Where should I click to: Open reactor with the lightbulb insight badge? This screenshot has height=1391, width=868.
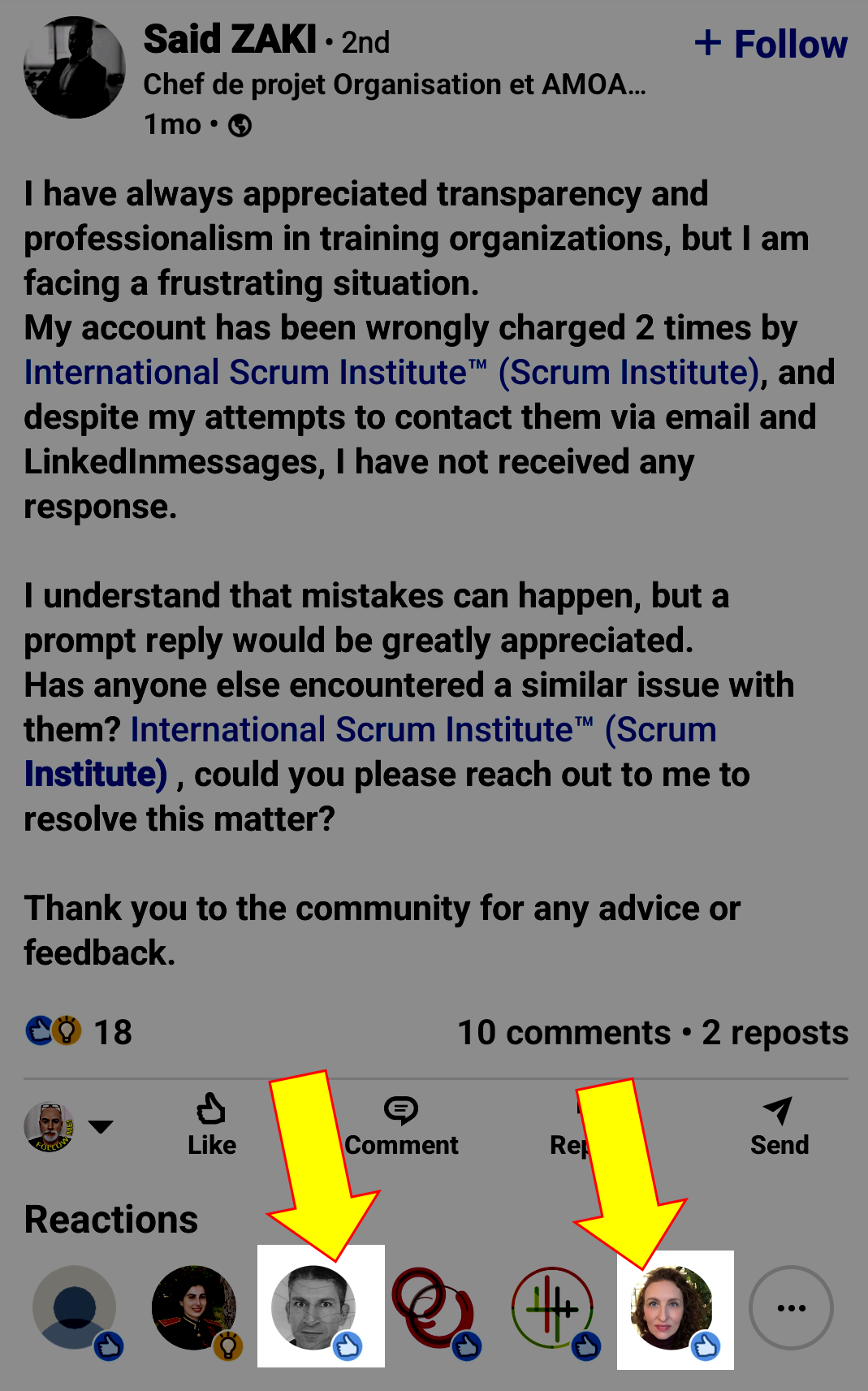(x=194, y=1307)
